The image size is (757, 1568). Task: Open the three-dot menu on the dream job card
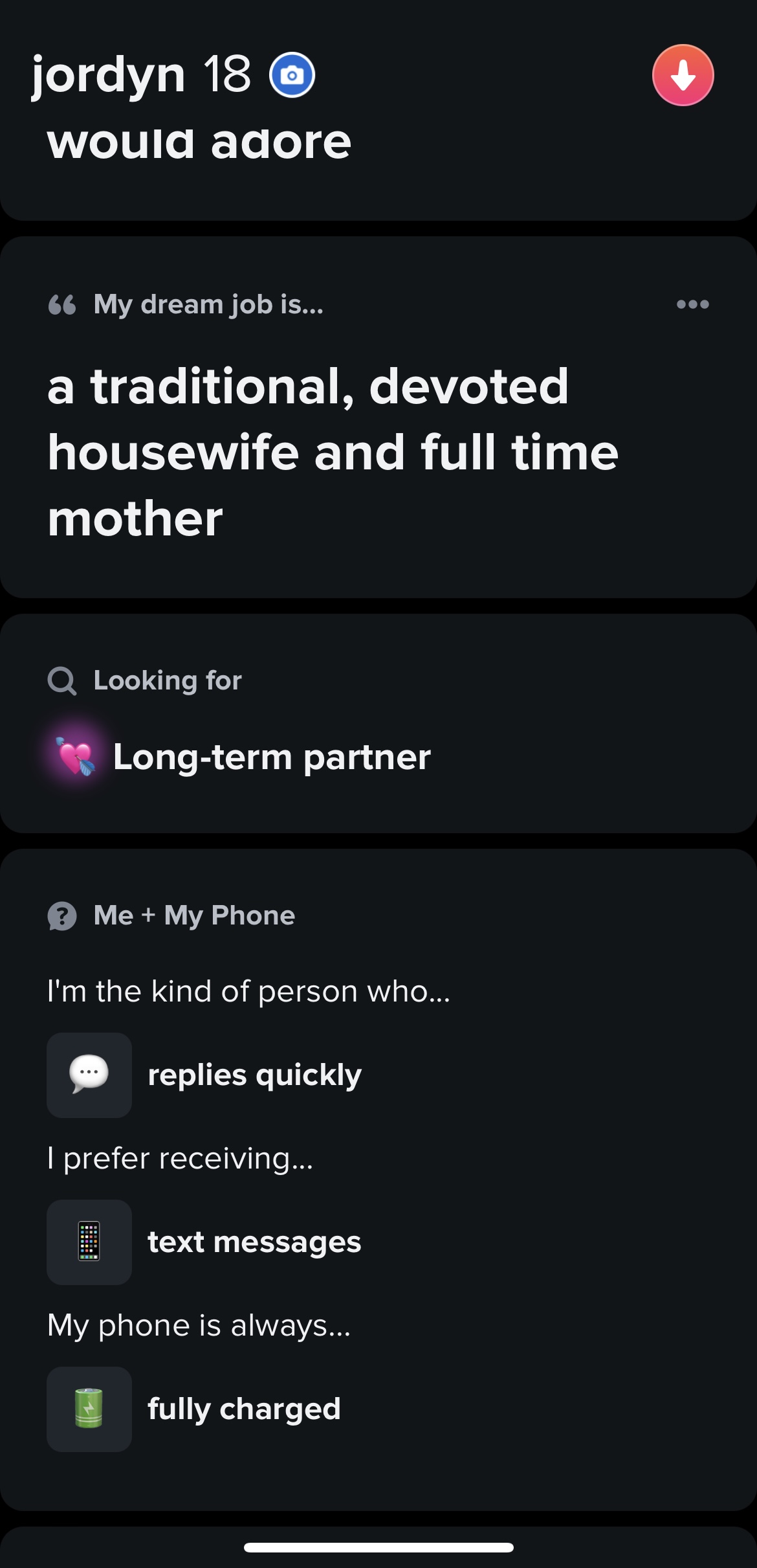pos(693,304)
